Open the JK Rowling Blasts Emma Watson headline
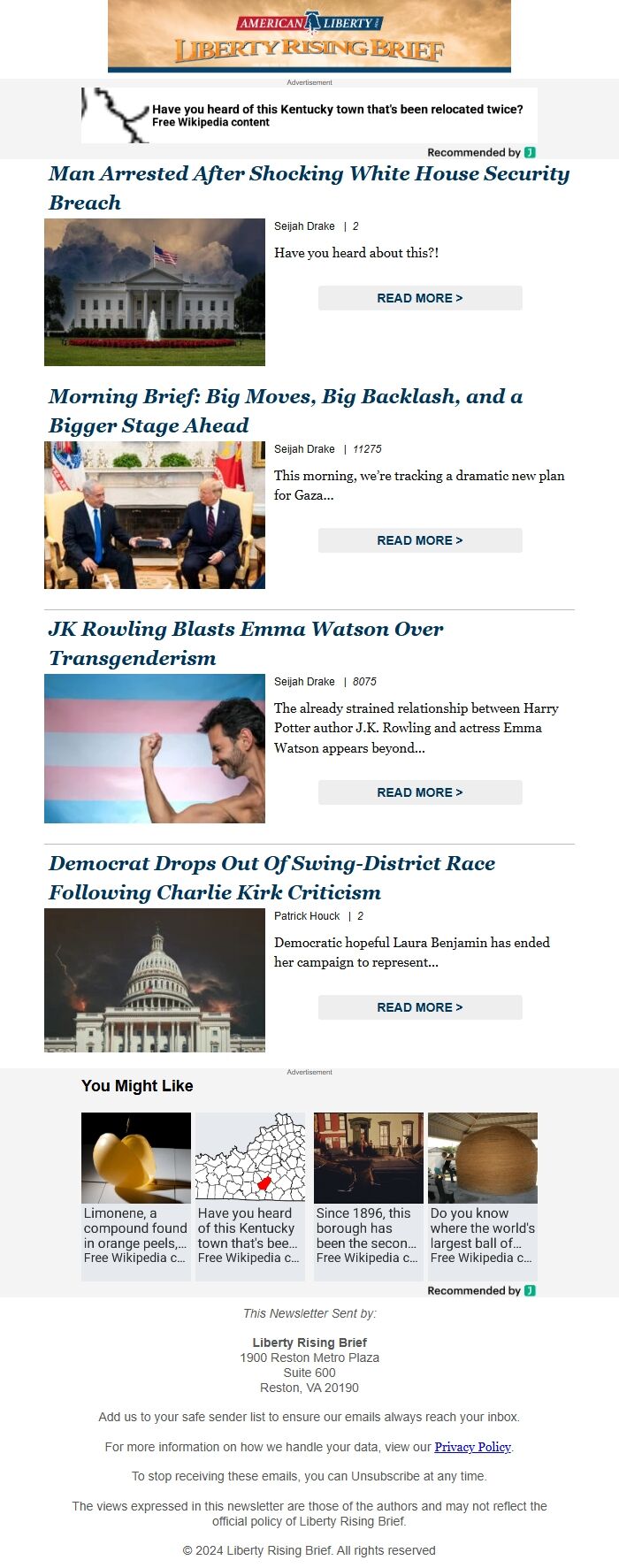This screenshot has width=619, height=1568. 246,643
